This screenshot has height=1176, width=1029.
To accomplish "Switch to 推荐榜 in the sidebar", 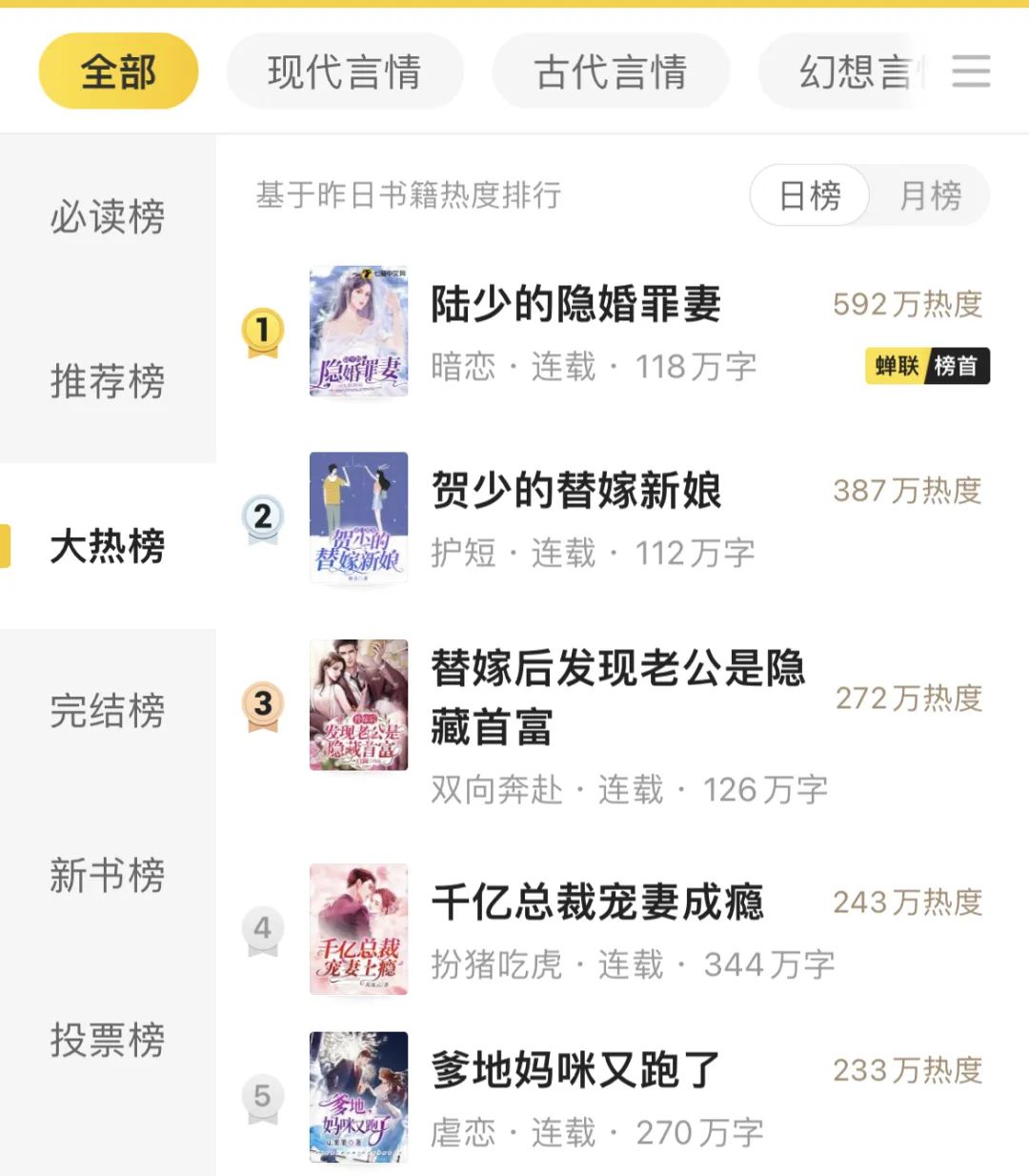I will 107,381.
